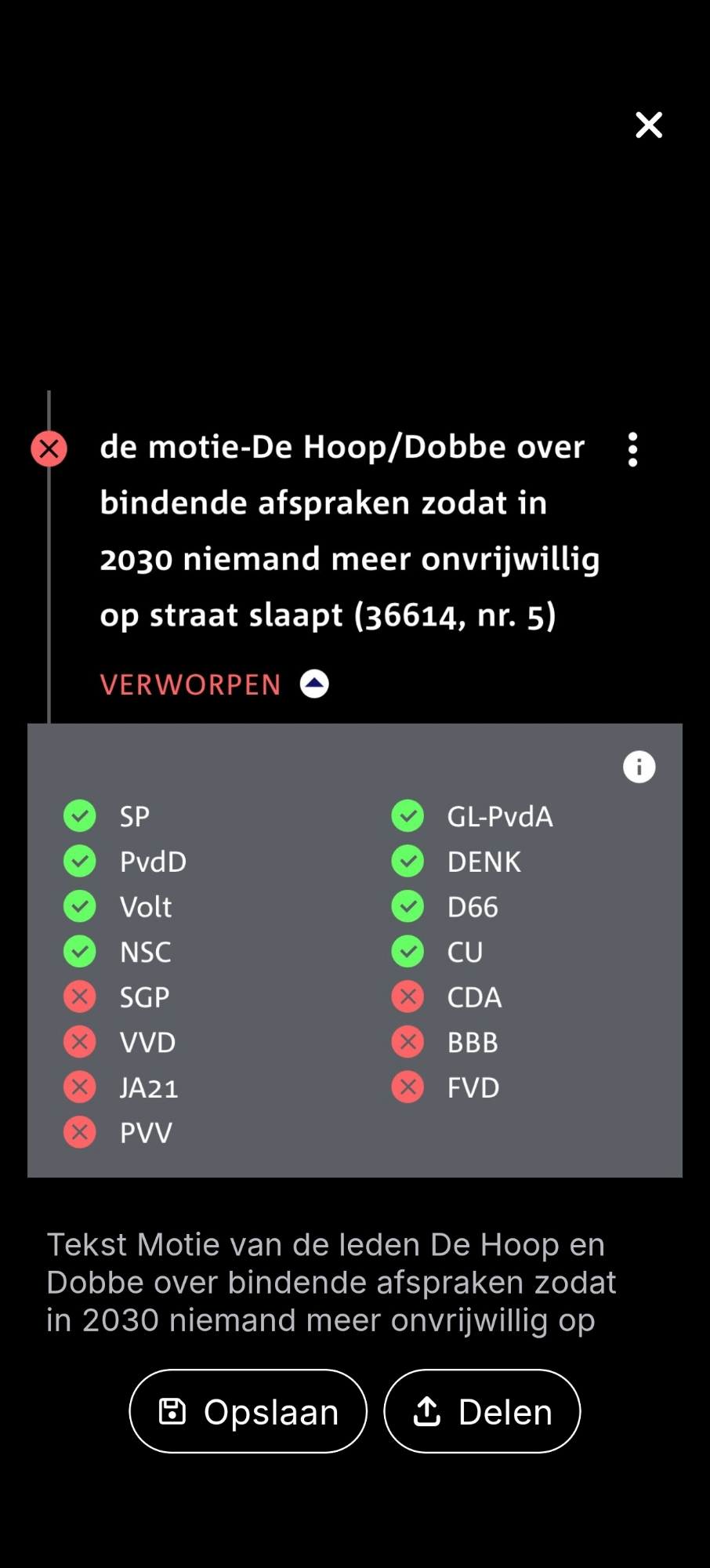This screenshot has width=710, height=1568.
Task: Collapse the Verworpen voting results
Action: 314,684
